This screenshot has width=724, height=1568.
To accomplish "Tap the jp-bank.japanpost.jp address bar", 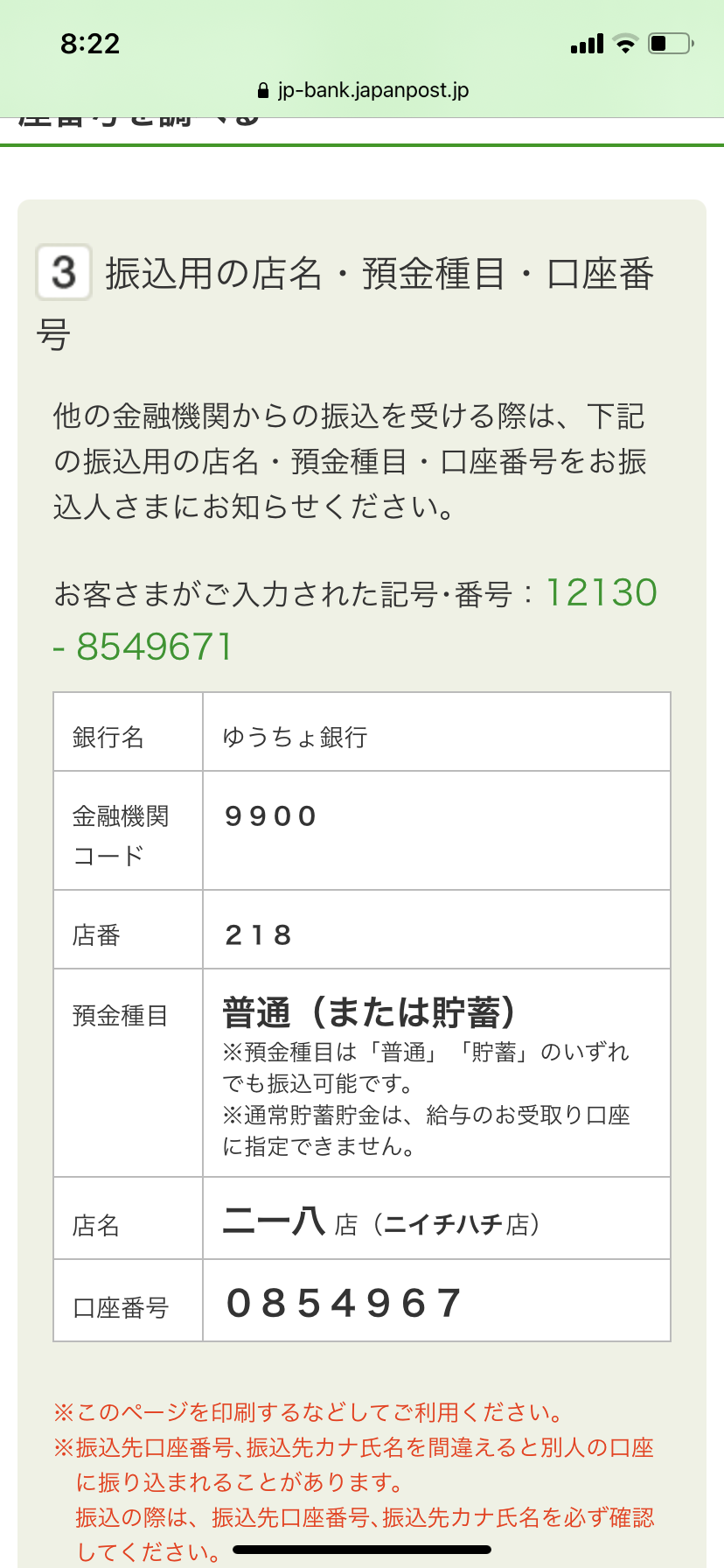I will coord(363,91).
